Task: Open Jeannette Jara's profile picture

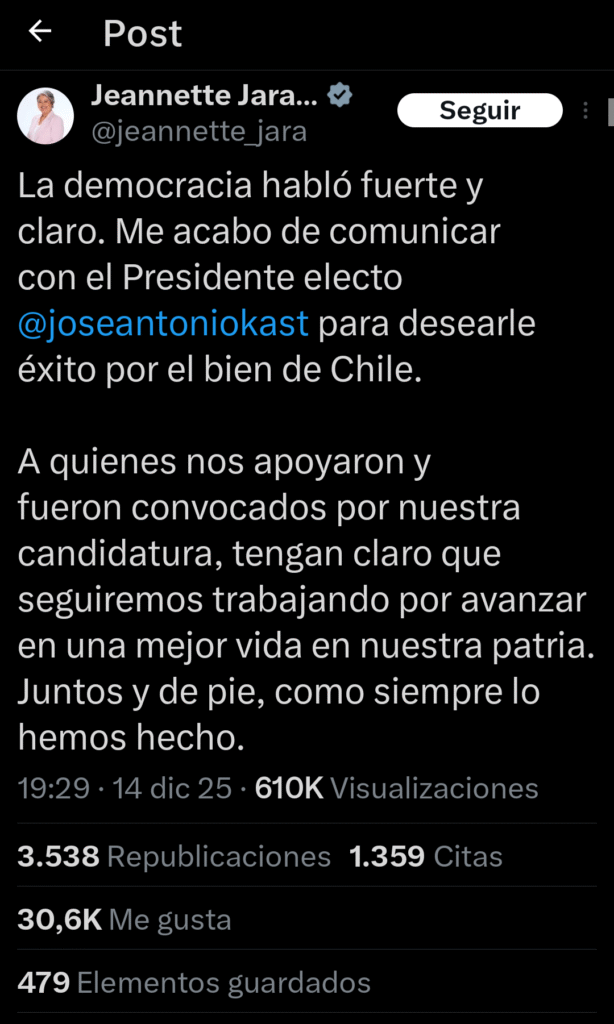Action: [45, 116]
